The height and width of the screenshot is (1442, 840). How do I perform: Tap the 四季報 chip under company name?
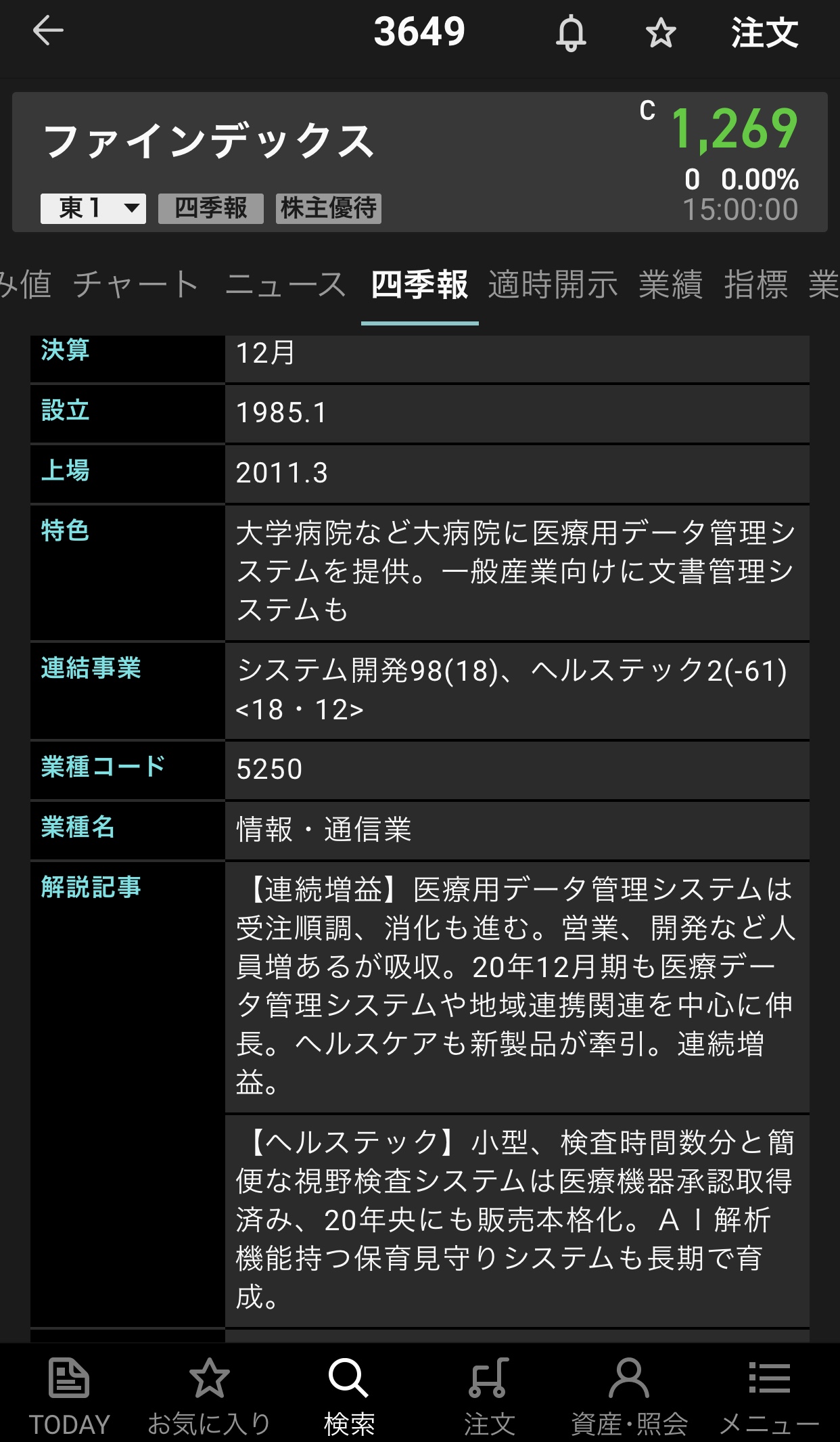click(x=210, y=208)
